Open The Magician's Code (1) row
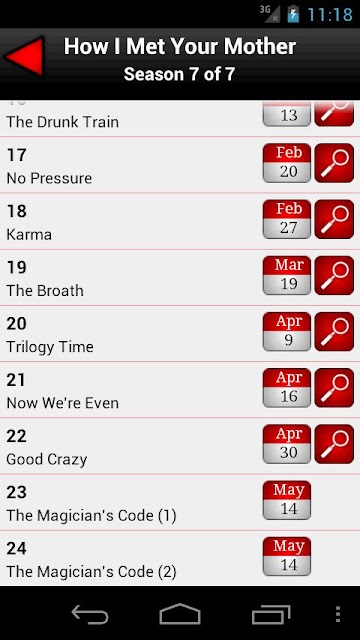360x640 pixels. click(x=180, y=502)
